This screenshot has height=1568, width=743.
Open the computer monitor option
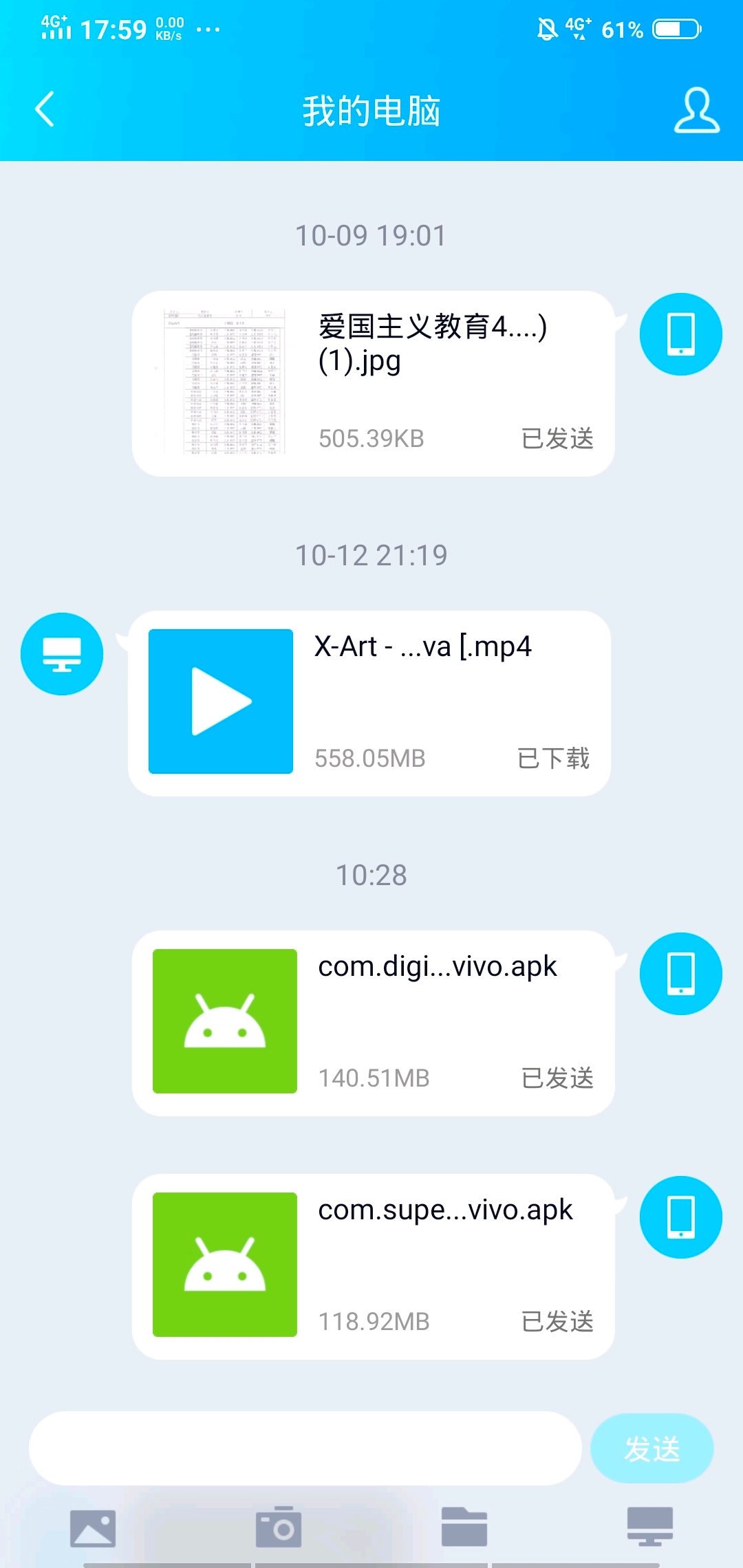(650, 1528)
